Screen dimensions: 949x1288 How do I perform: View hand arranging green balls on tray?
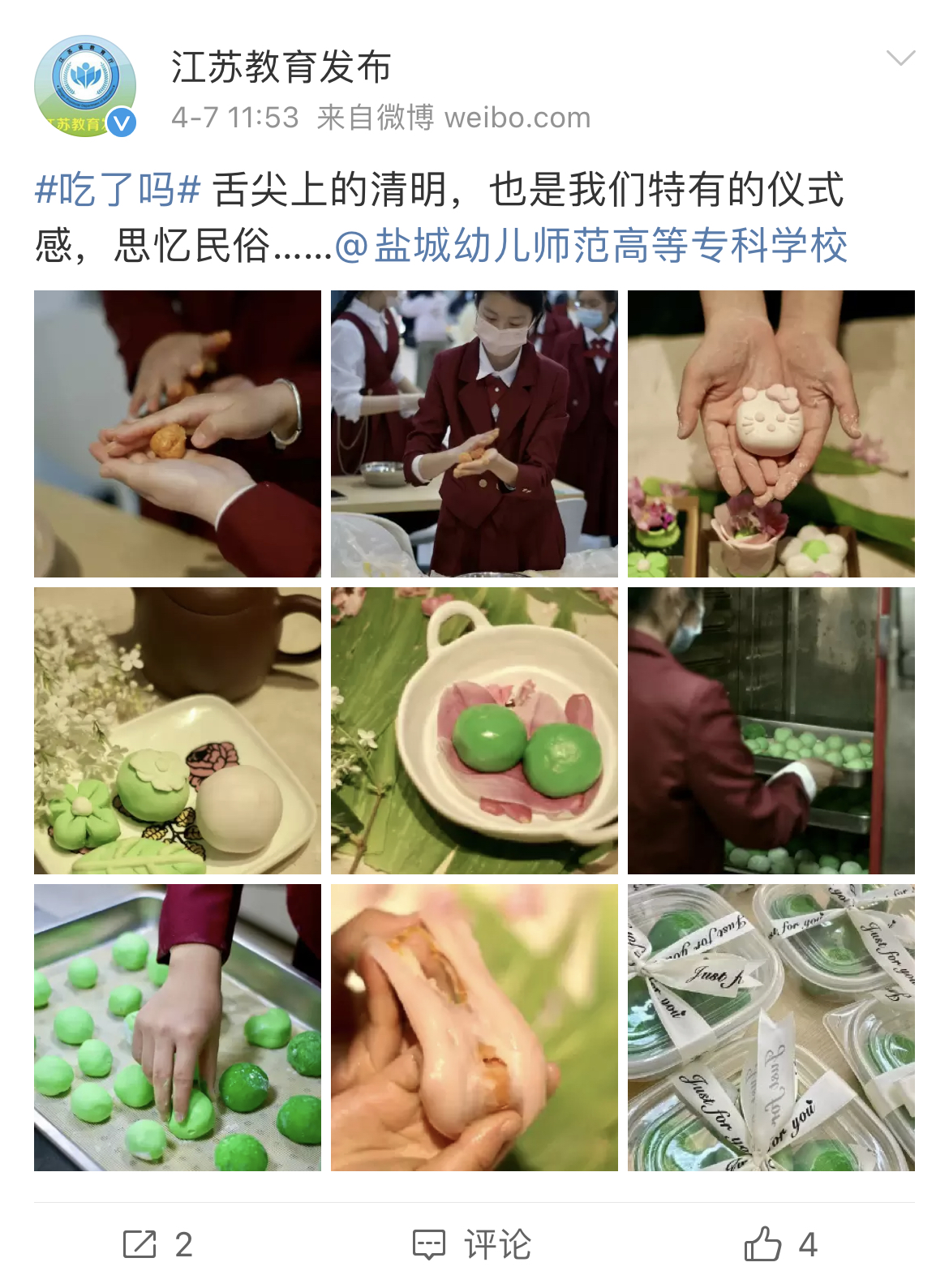[x=178, y=1028]
